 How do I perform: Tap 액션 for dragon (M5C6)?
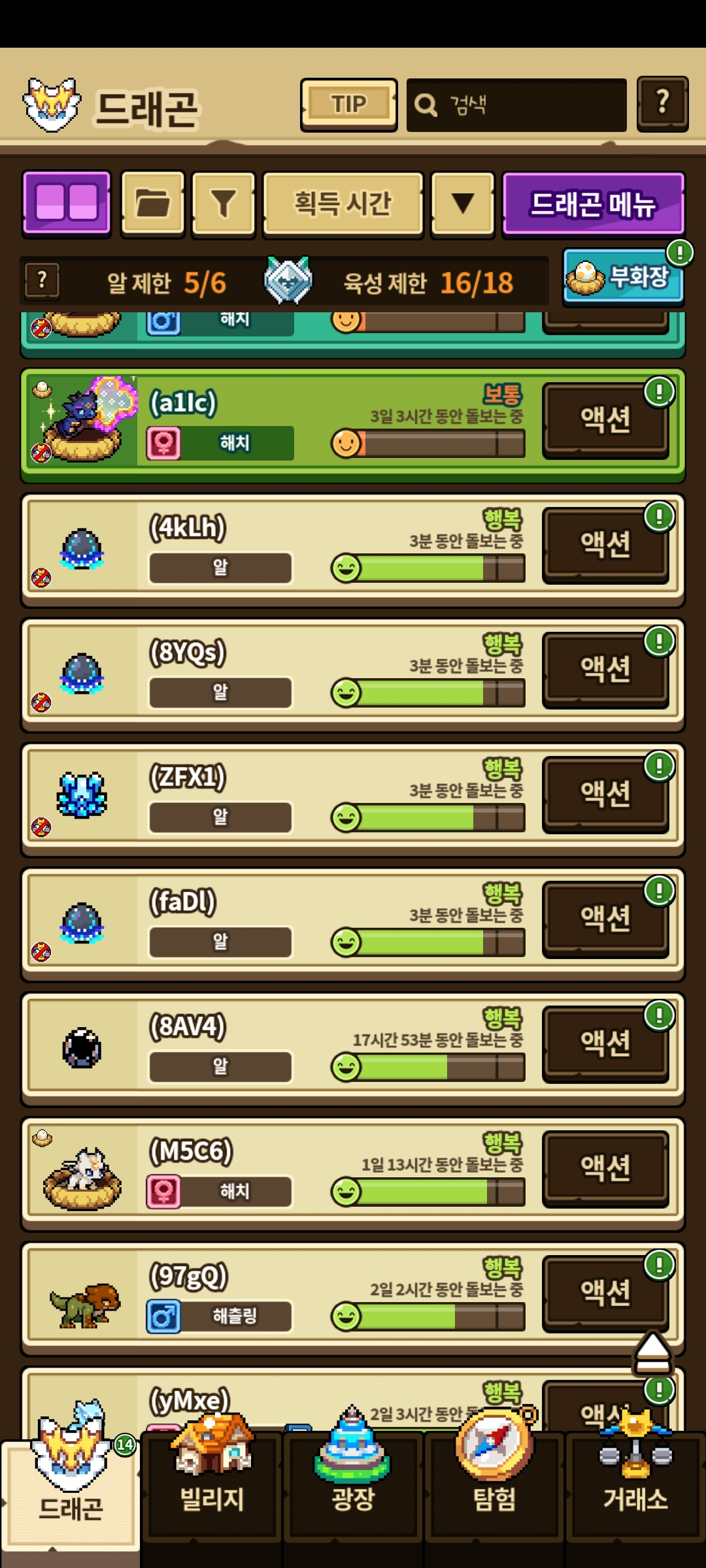coord(605,1168)
